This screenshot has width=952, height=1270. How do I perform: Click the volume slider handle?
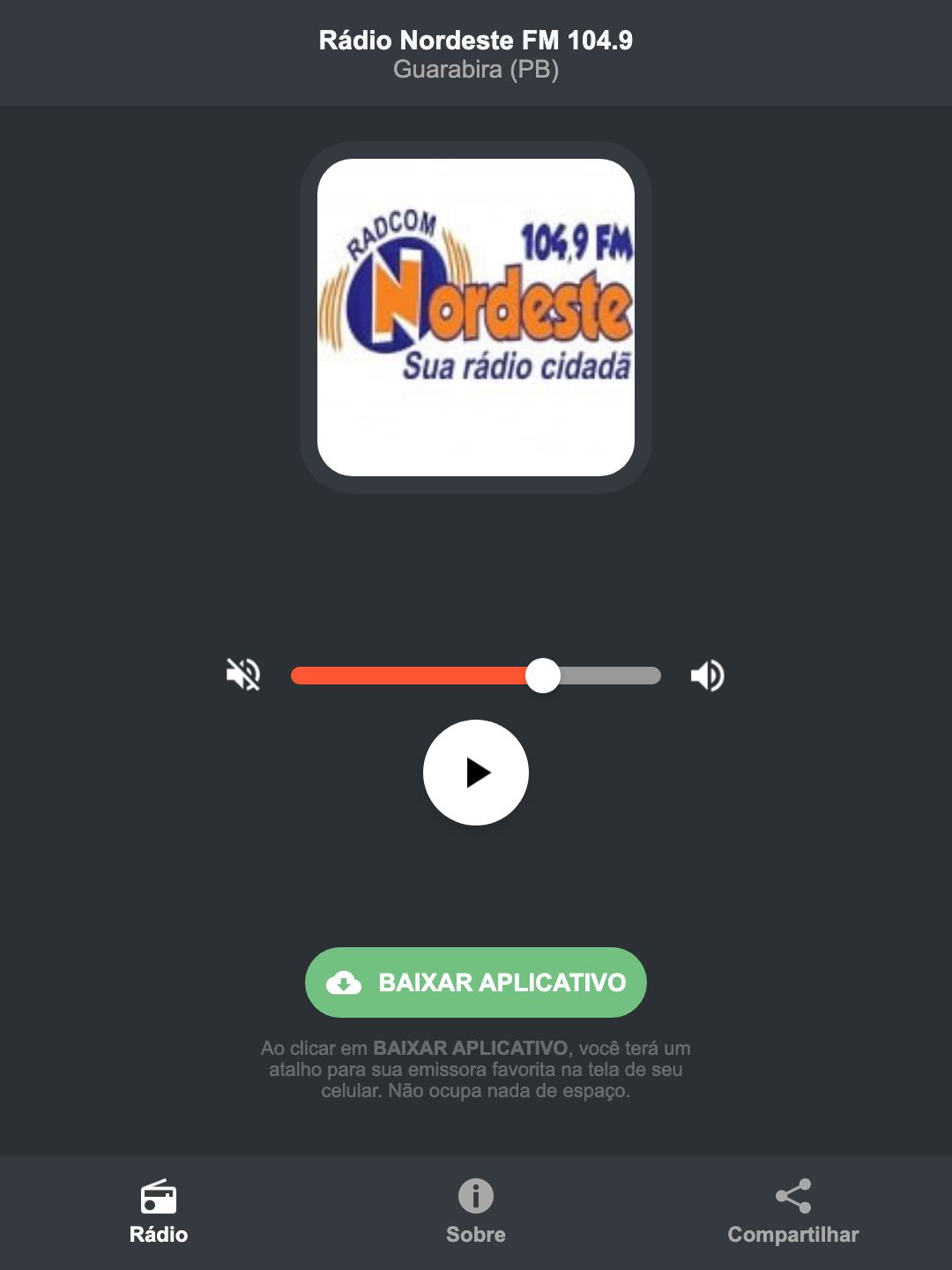544,676
